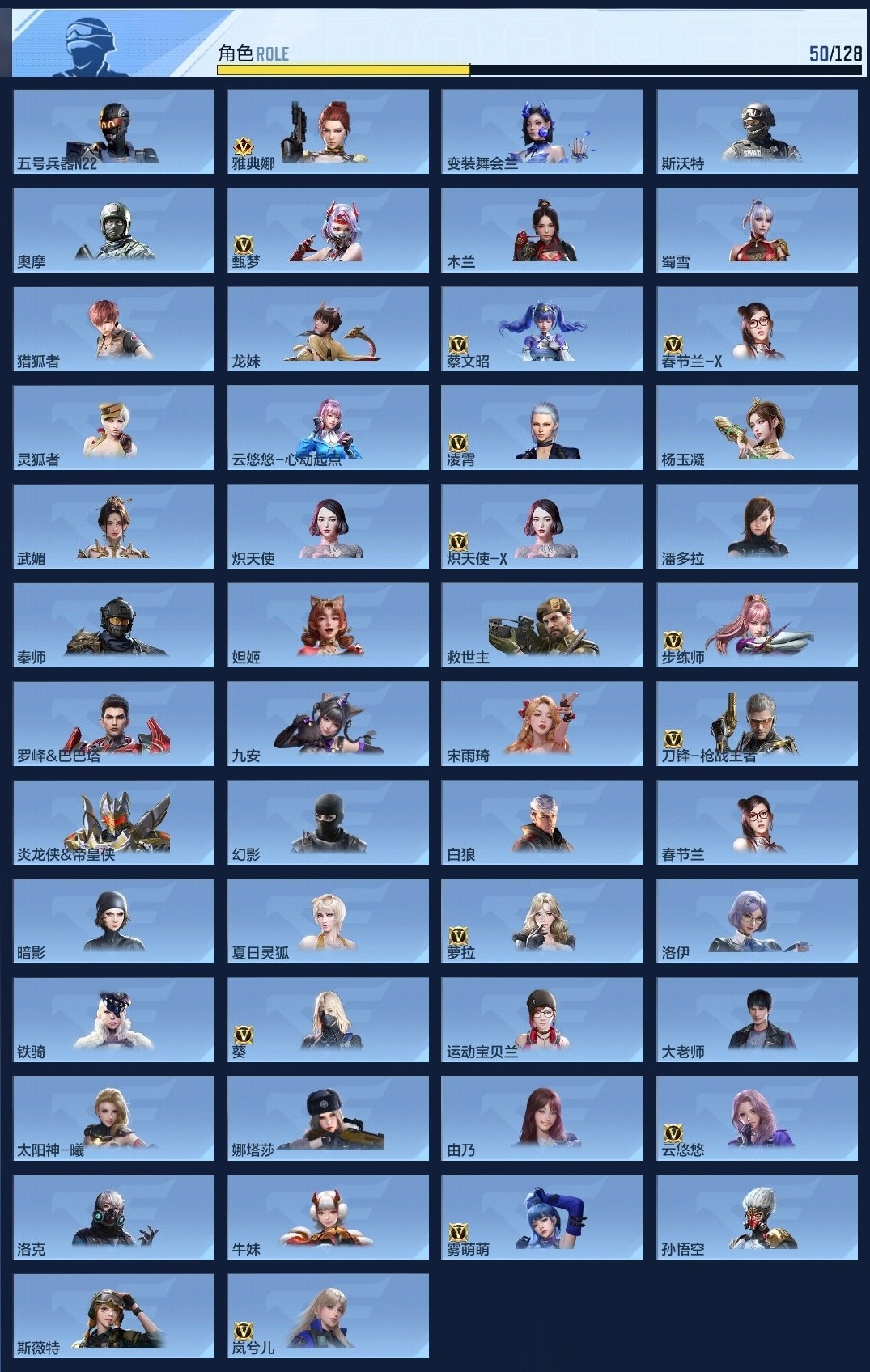The height and width of the screenshot is (1372, 870).
Task: Select the 龙妹 role
Action: 328,328
